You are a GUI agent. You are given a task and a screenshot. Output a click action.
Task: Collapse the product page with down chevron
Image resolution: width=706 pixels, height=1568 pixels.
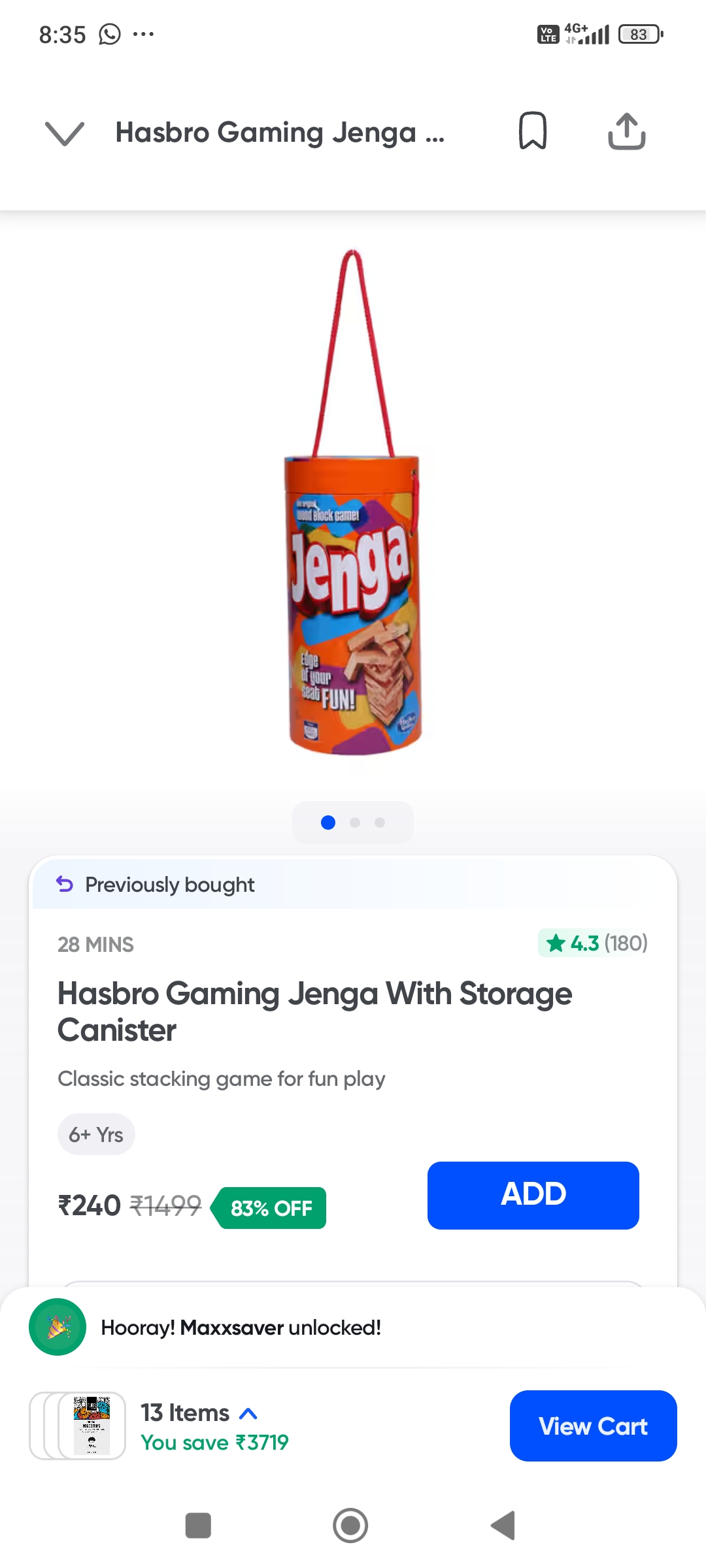pos(64,133)
